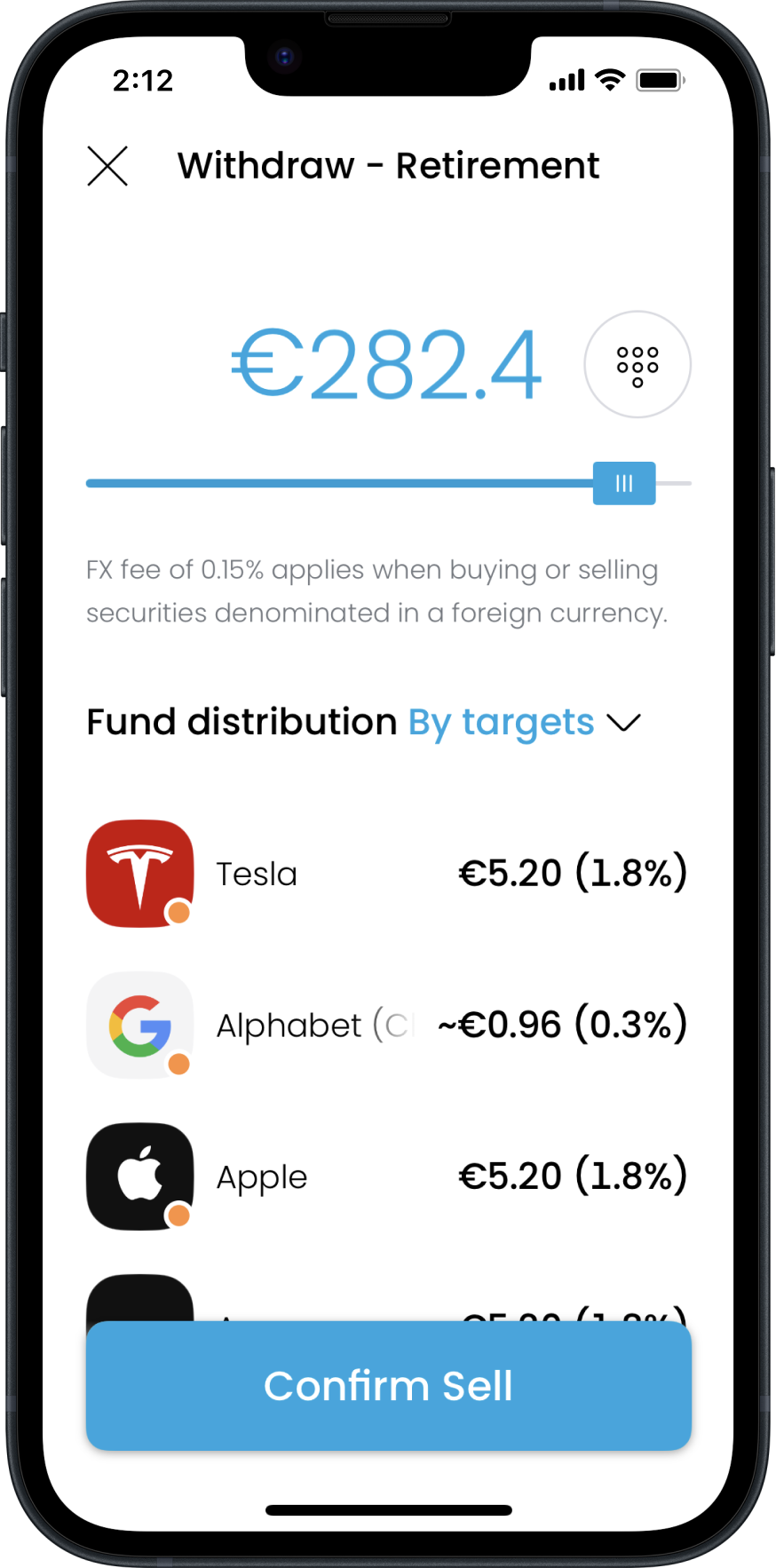Open the keypad to enter amount

tap(637, 364)
